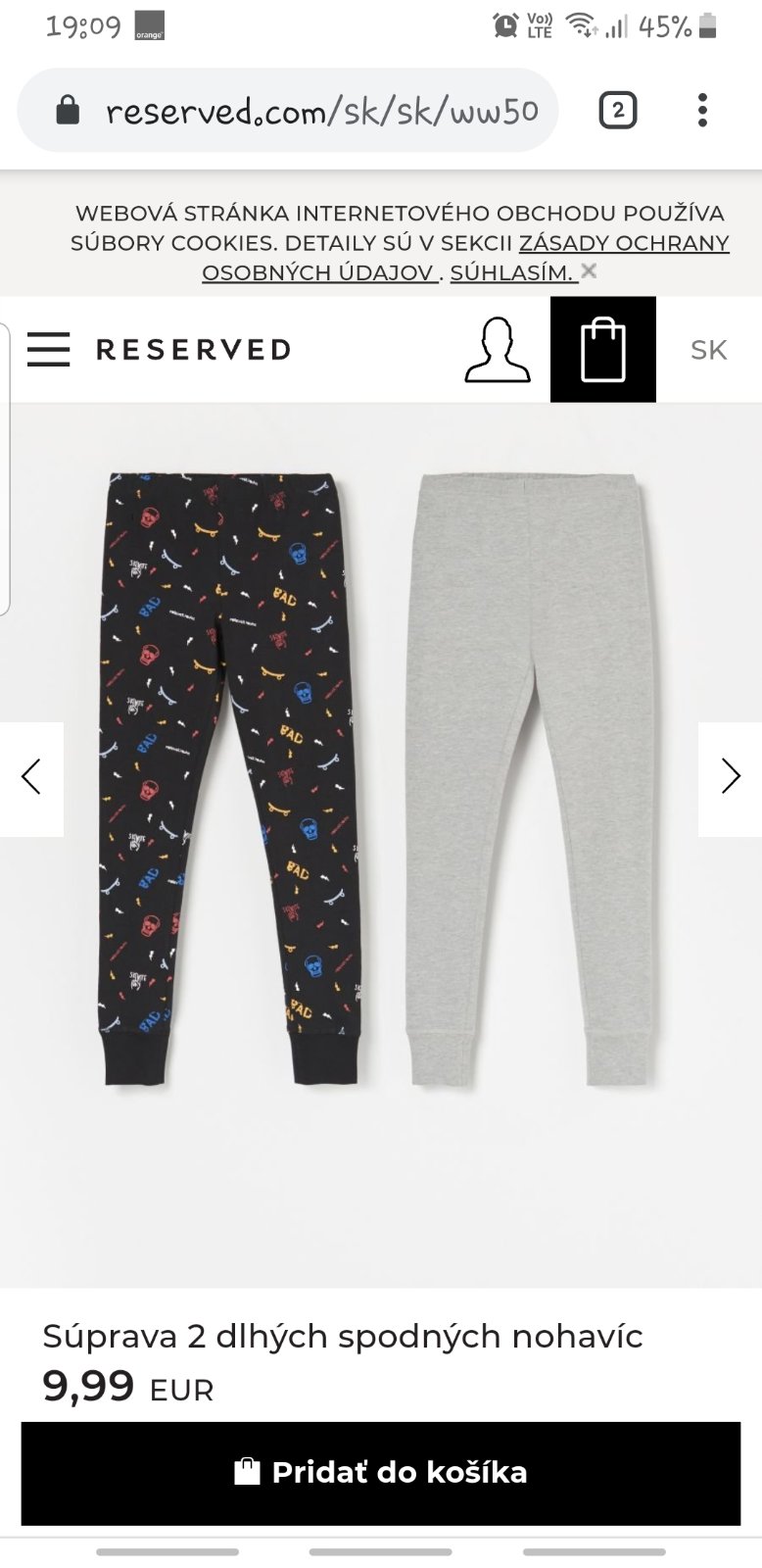Image resolution: width=762 pixels, height=1568 pixels.
Task: Dismiss the cookie notice banner
Action: tap(589, 270)
